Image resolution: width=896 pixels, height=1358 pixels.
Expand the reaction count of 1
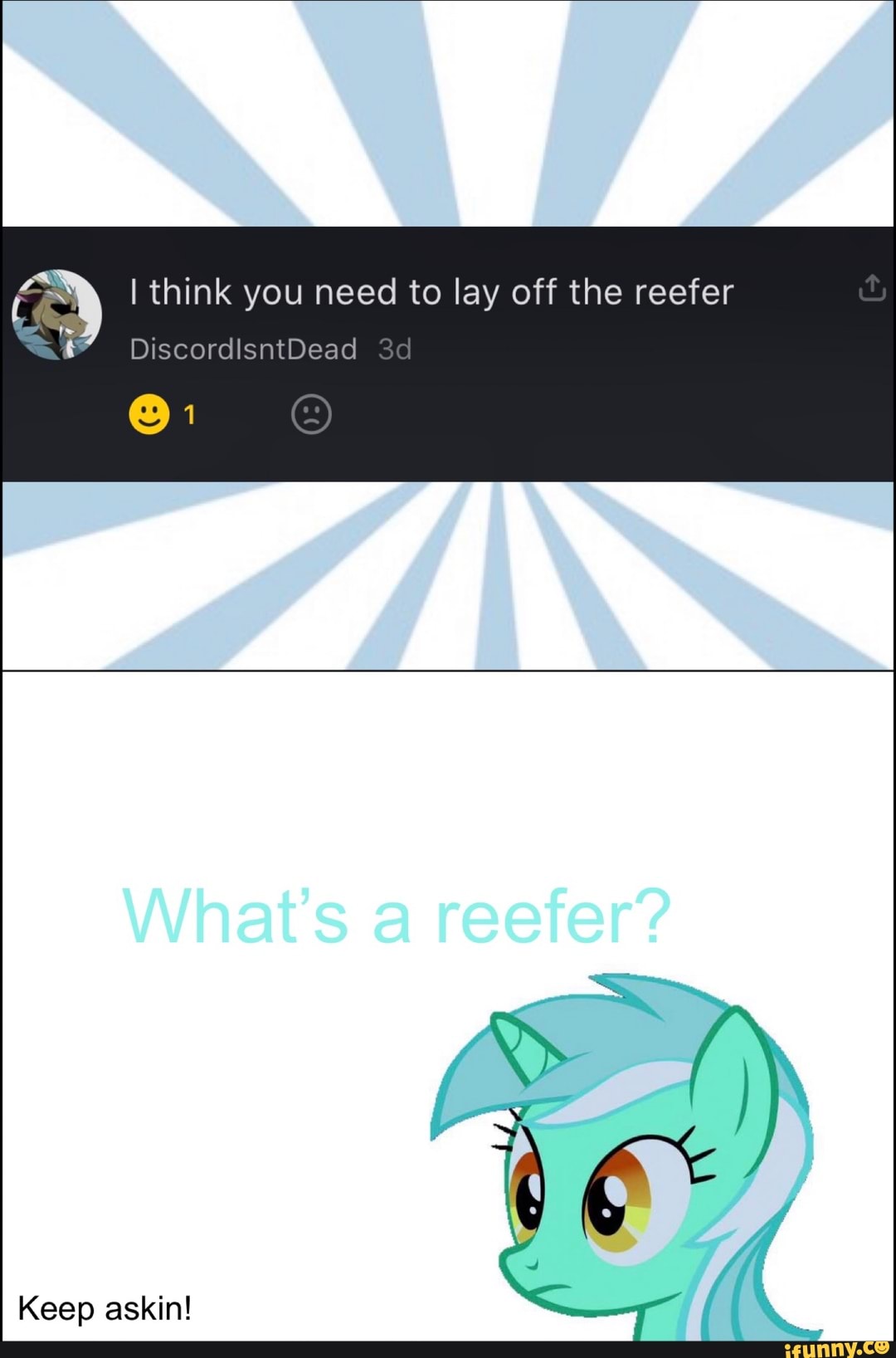coord(189,415)
